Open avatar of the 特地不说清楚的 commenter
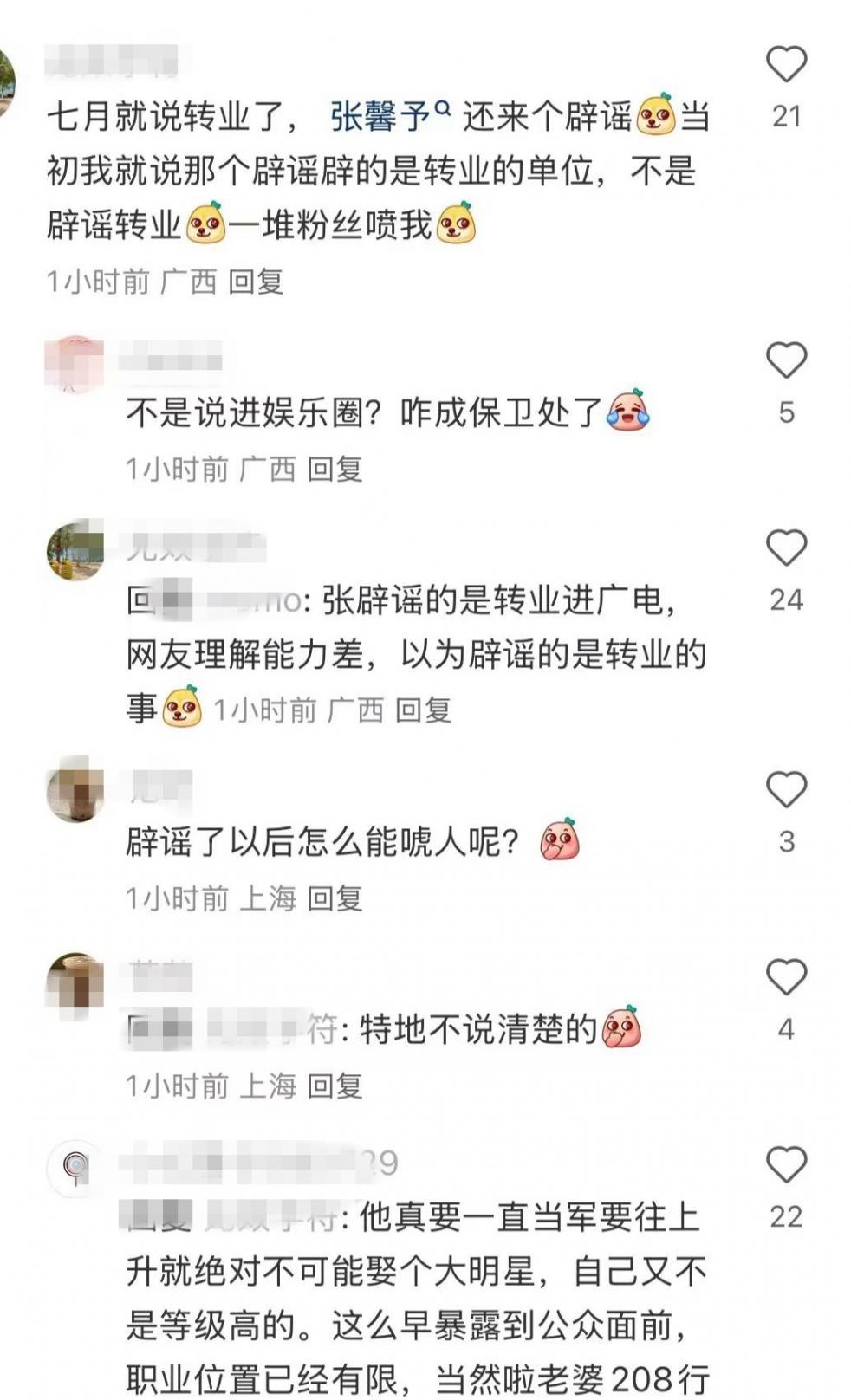This screenshot has width=851, height=1400. tap(75, 982)
